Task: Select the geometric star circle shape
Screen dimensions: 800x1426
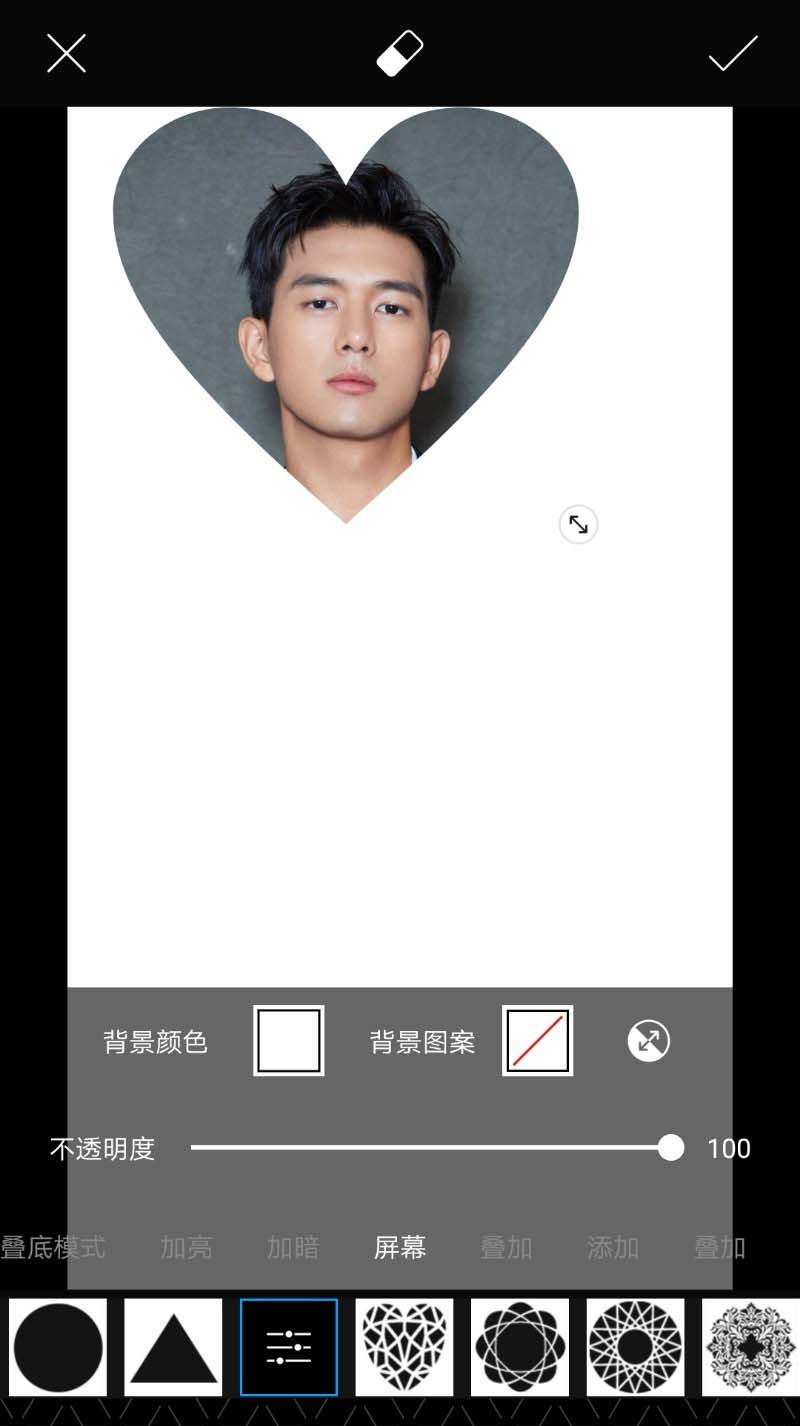Action: [x=635, y=1347]
